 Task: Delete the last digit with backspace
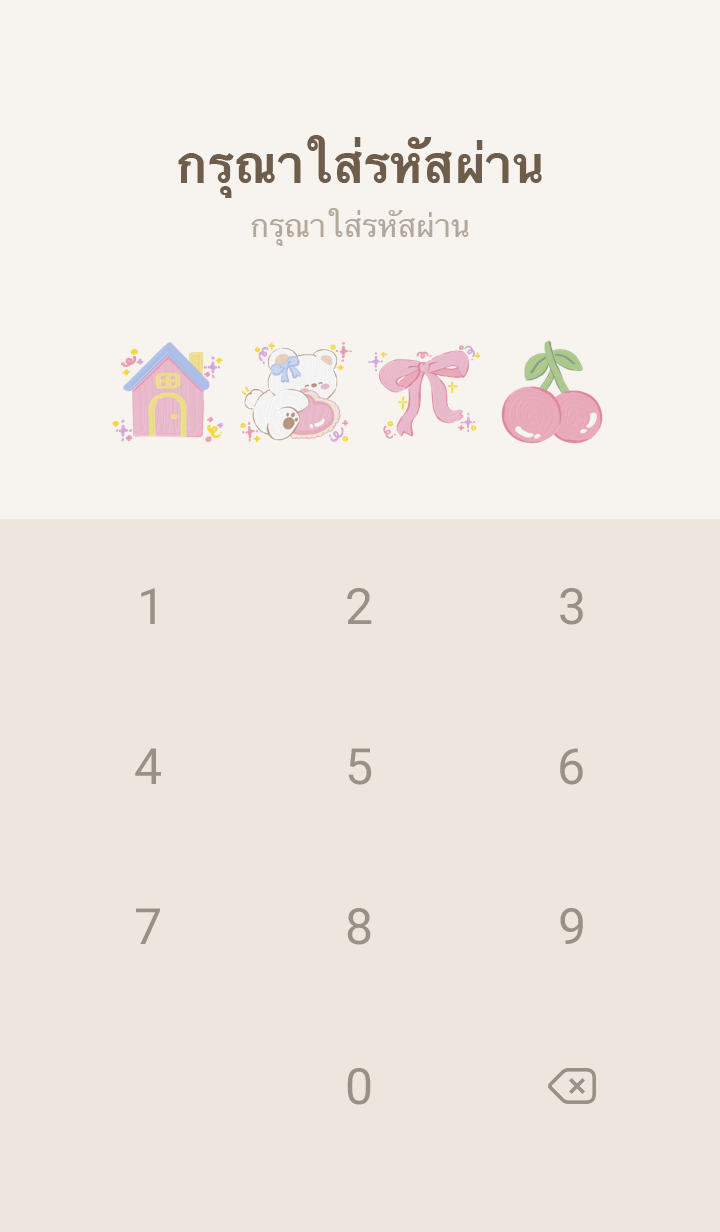tap(572, 1086)
